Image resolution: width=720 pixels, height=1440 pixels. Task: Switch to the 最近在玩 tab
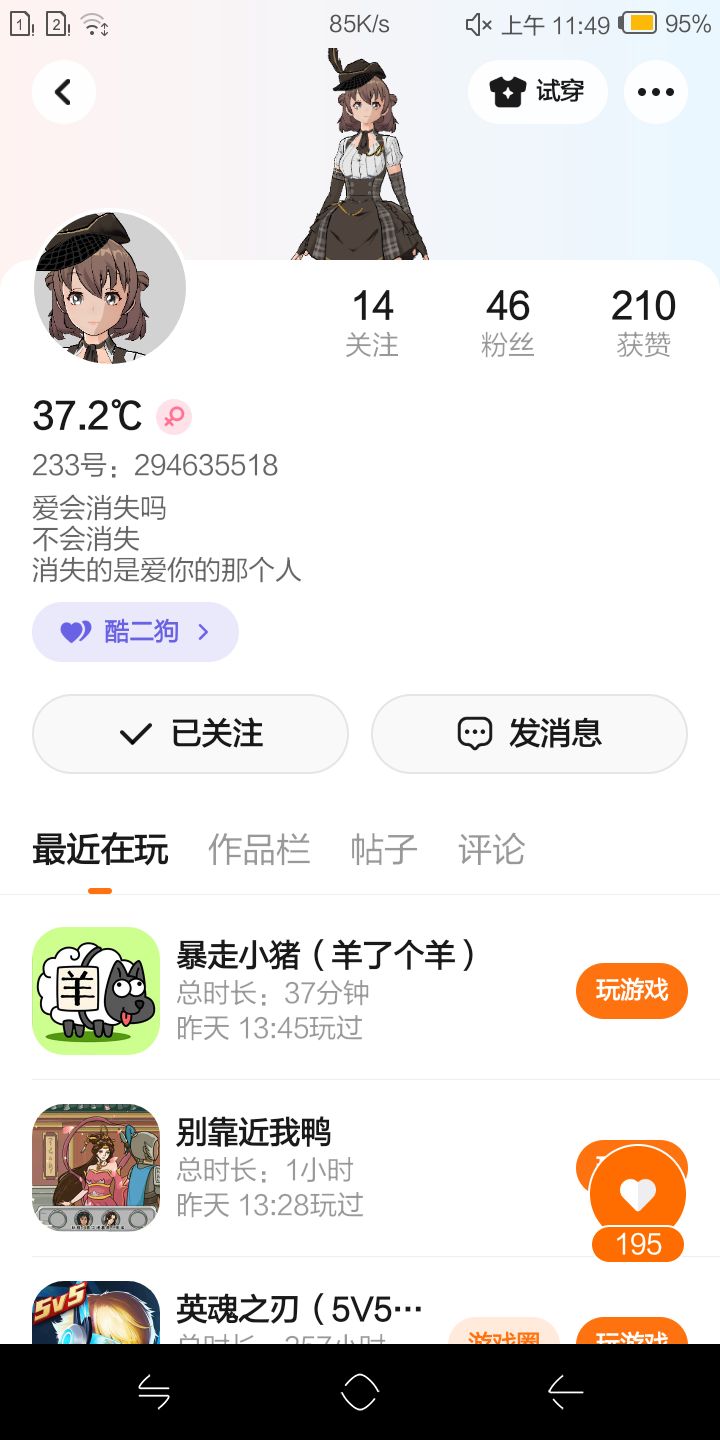coord(100,850)
